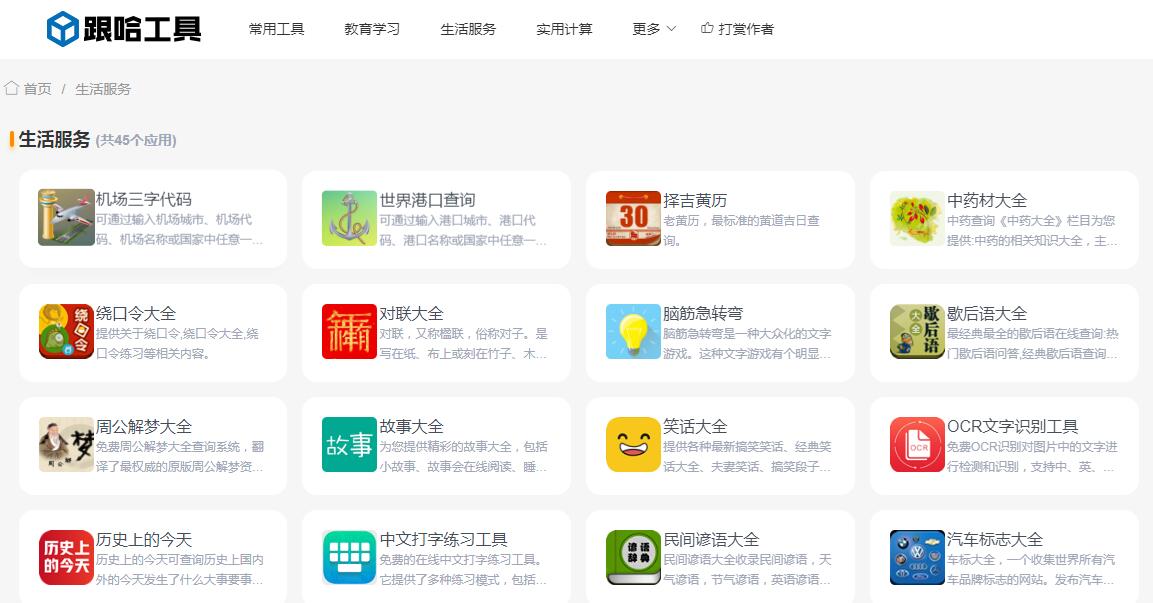Select the 实用计算 tab
Viewport: 1153px width, 603px height.
pos(564,29)
